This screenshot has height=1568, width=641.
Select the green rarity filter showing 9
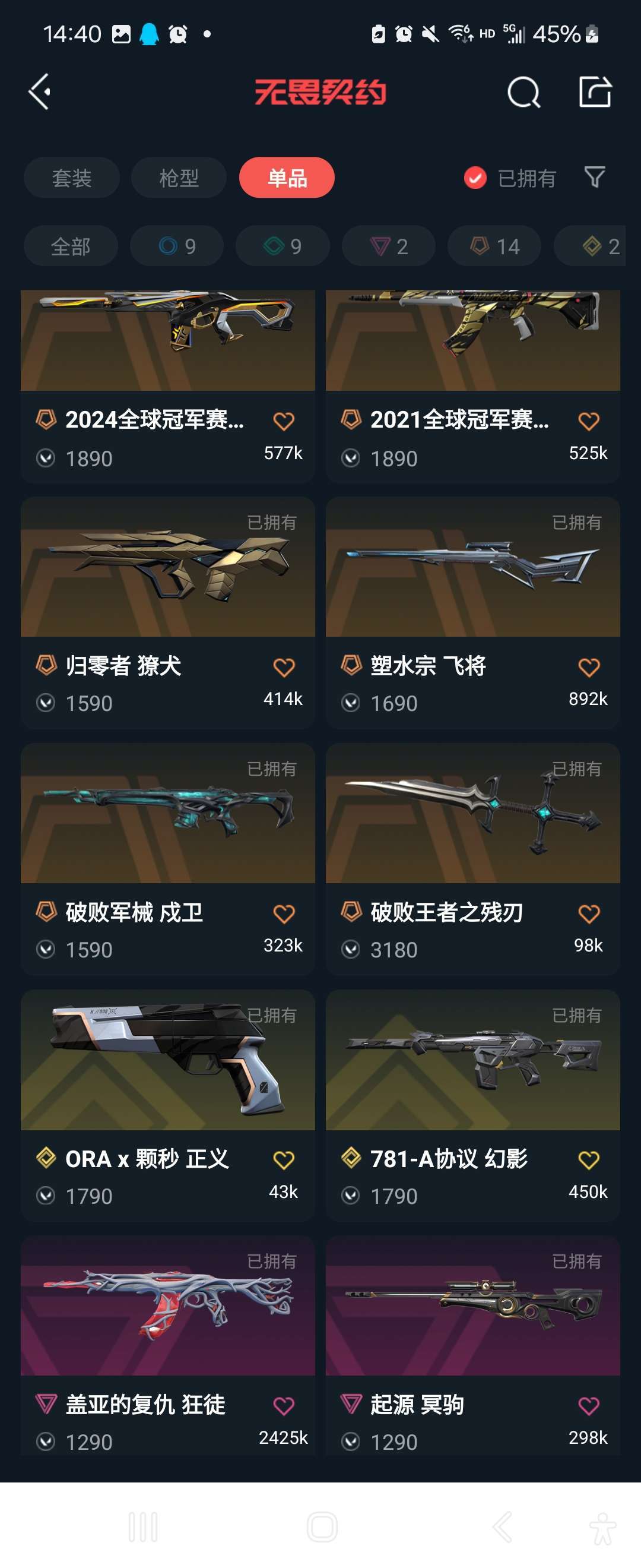coord(281,246)
